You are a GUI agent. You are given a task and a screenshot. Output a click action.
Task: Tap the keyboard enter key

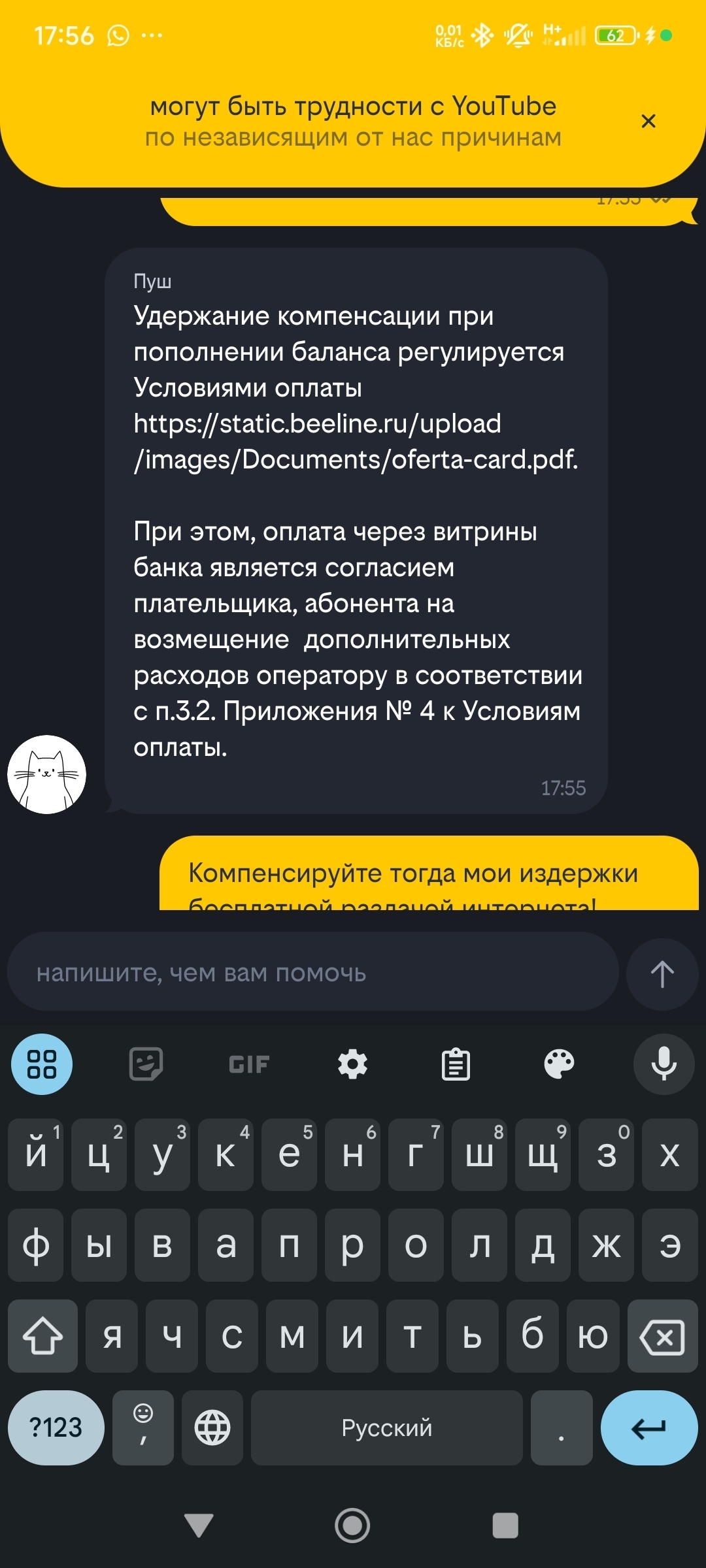648,1428
